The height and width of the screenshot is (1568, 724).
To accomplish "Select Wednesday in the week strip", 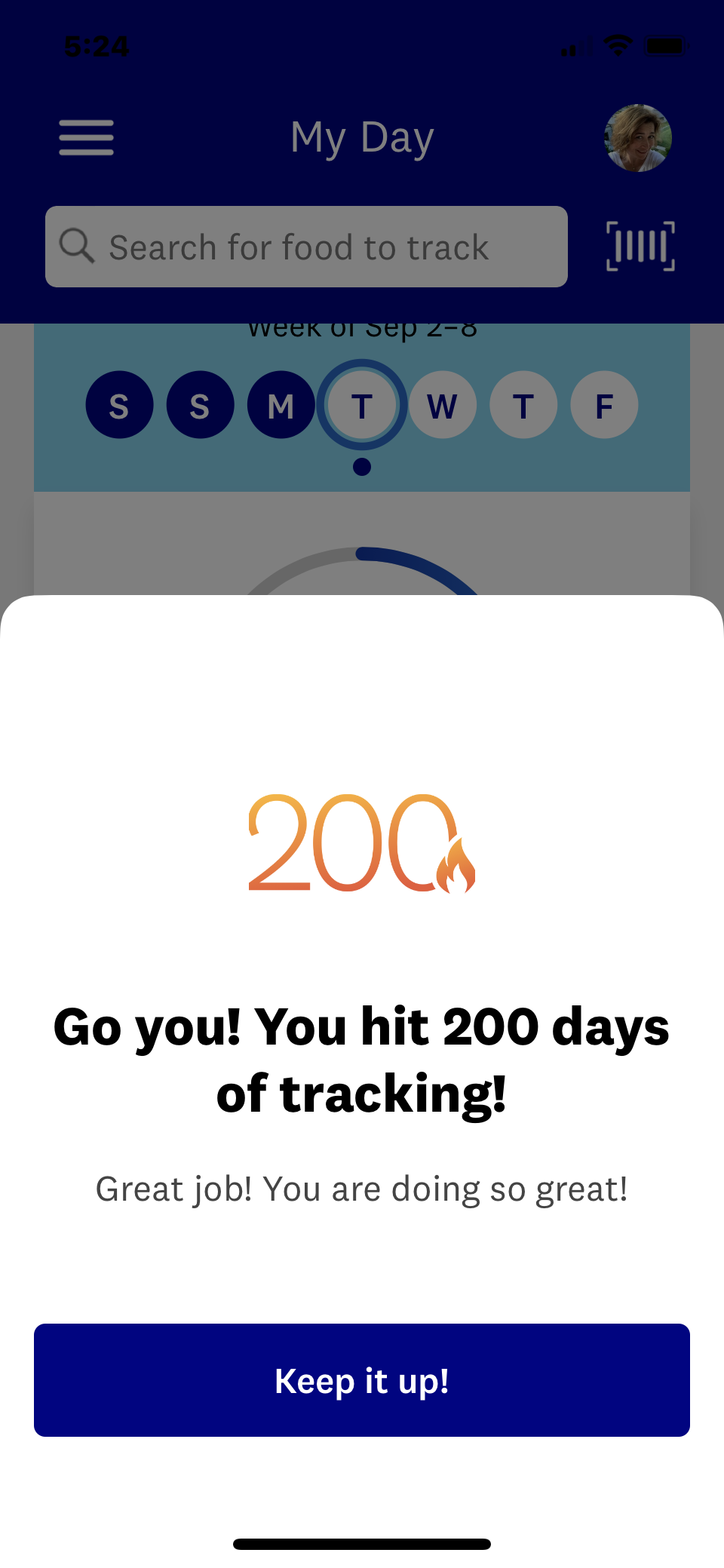I will [x=443, y=406].
